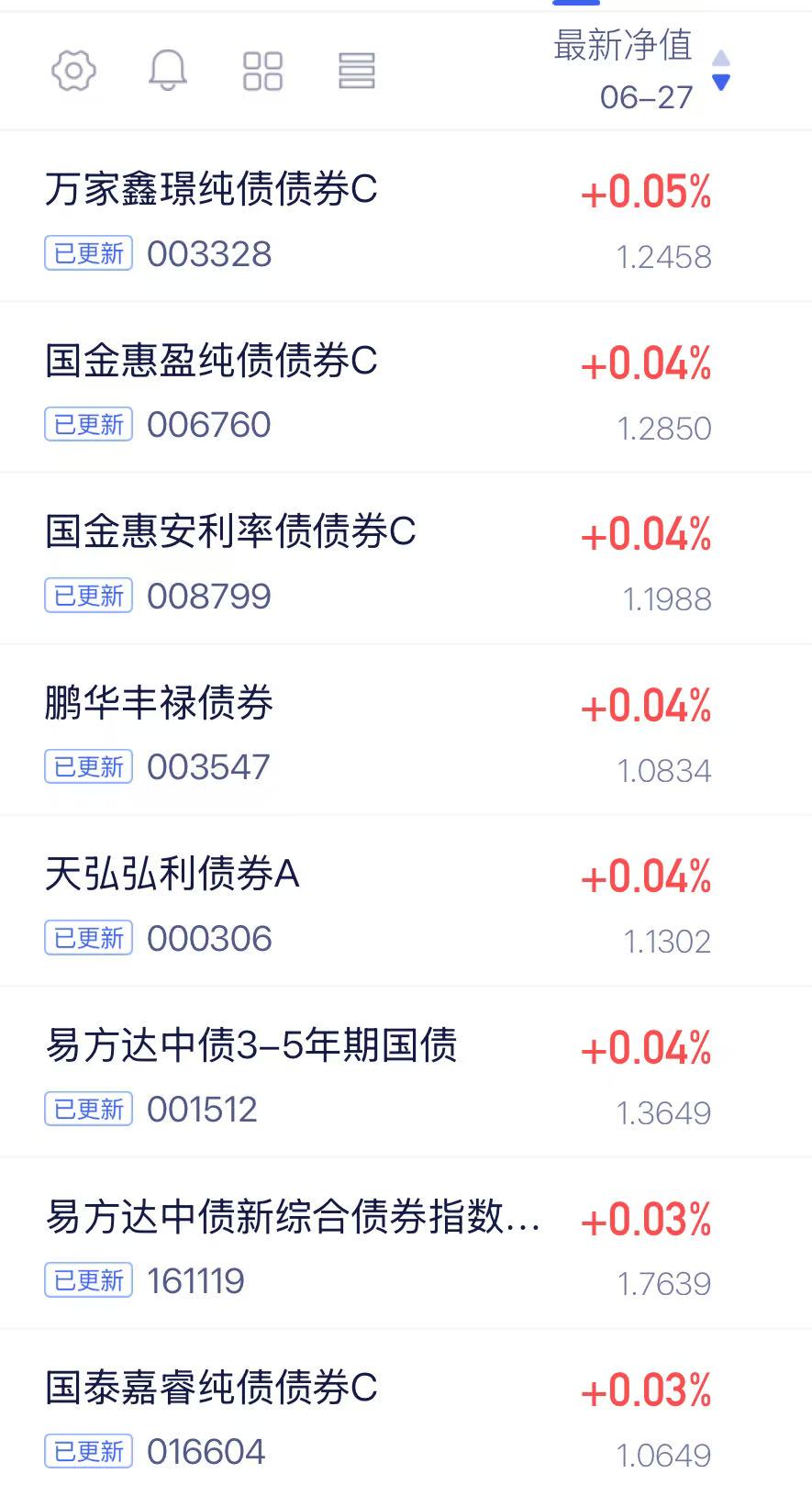Switch to grid view layout

pos(262,71)
